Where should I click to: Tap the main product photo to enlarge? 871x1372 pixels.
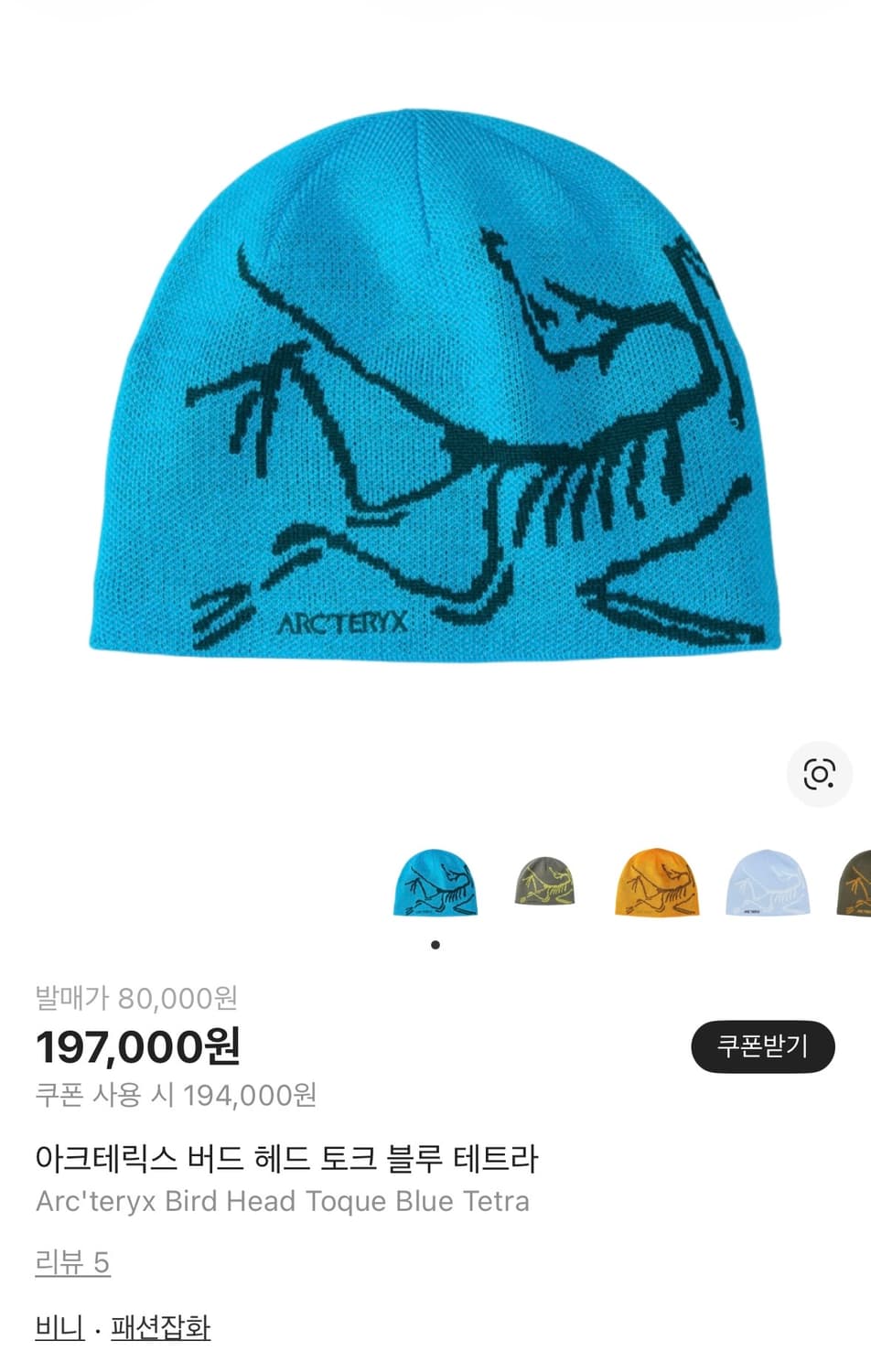pos(435,384)
